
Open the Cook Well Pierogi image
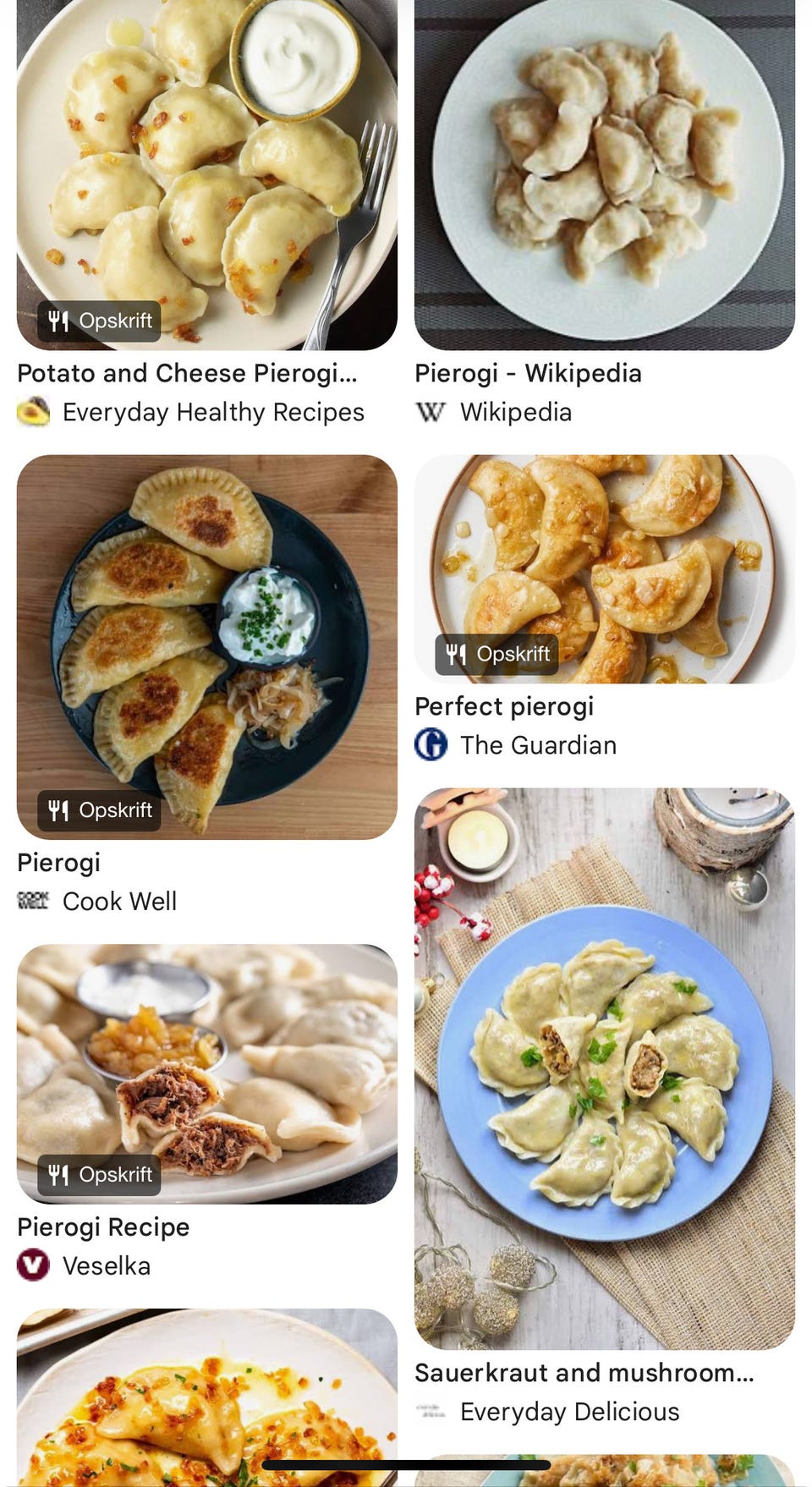tap(206, 646)
